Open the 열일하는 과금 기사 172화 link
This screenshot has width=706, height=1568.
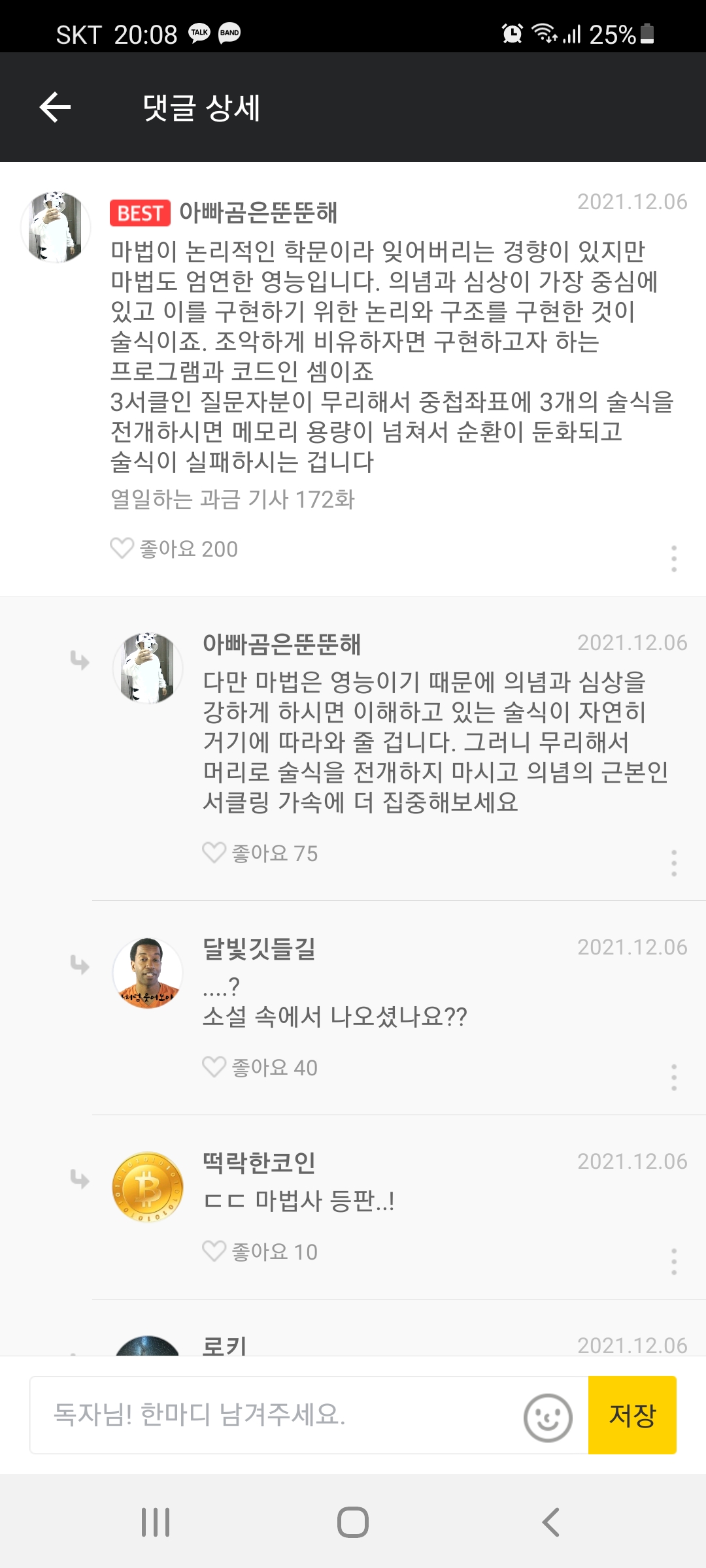pyautogui.click(x=232, y=500)
